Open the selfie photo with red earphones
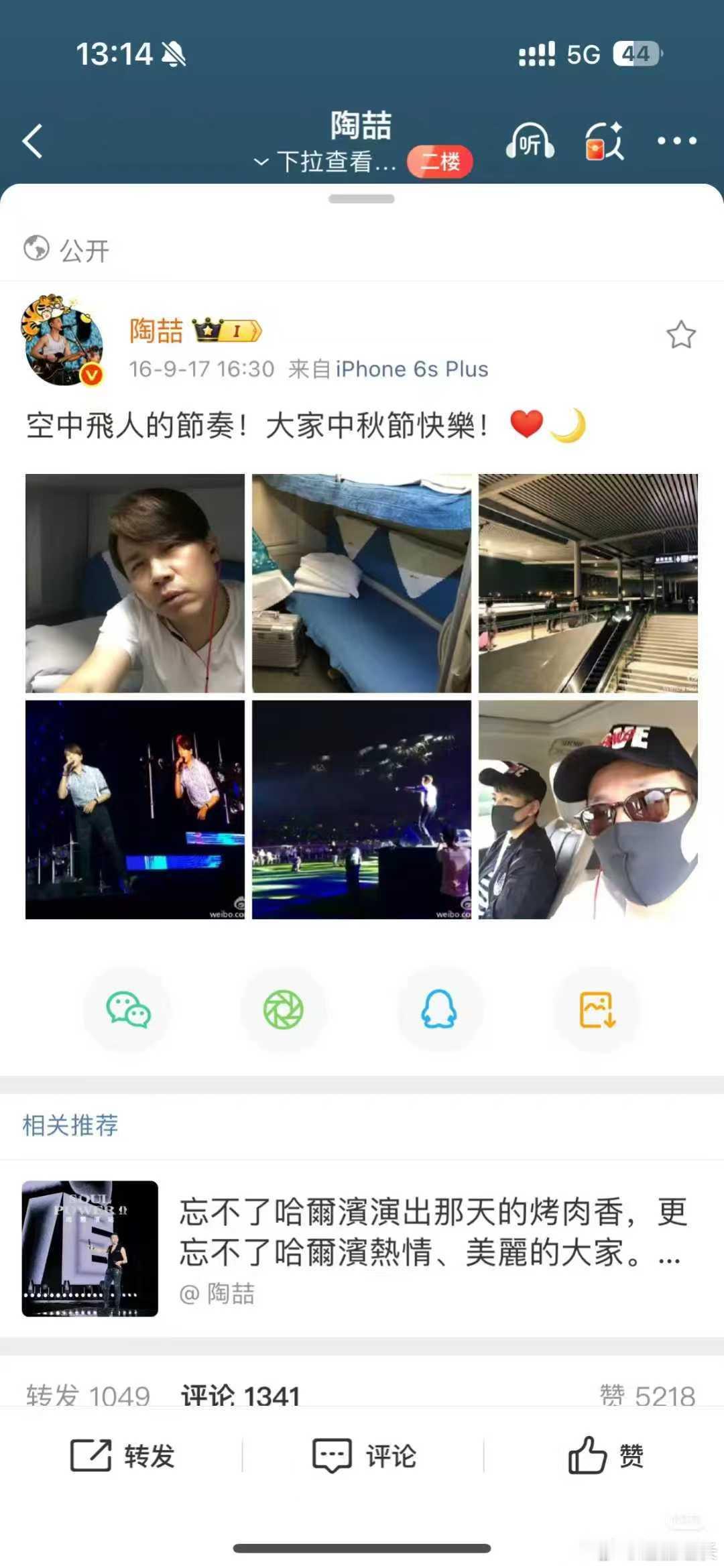This screenshot has height=1568, width=724. point(135,583)
